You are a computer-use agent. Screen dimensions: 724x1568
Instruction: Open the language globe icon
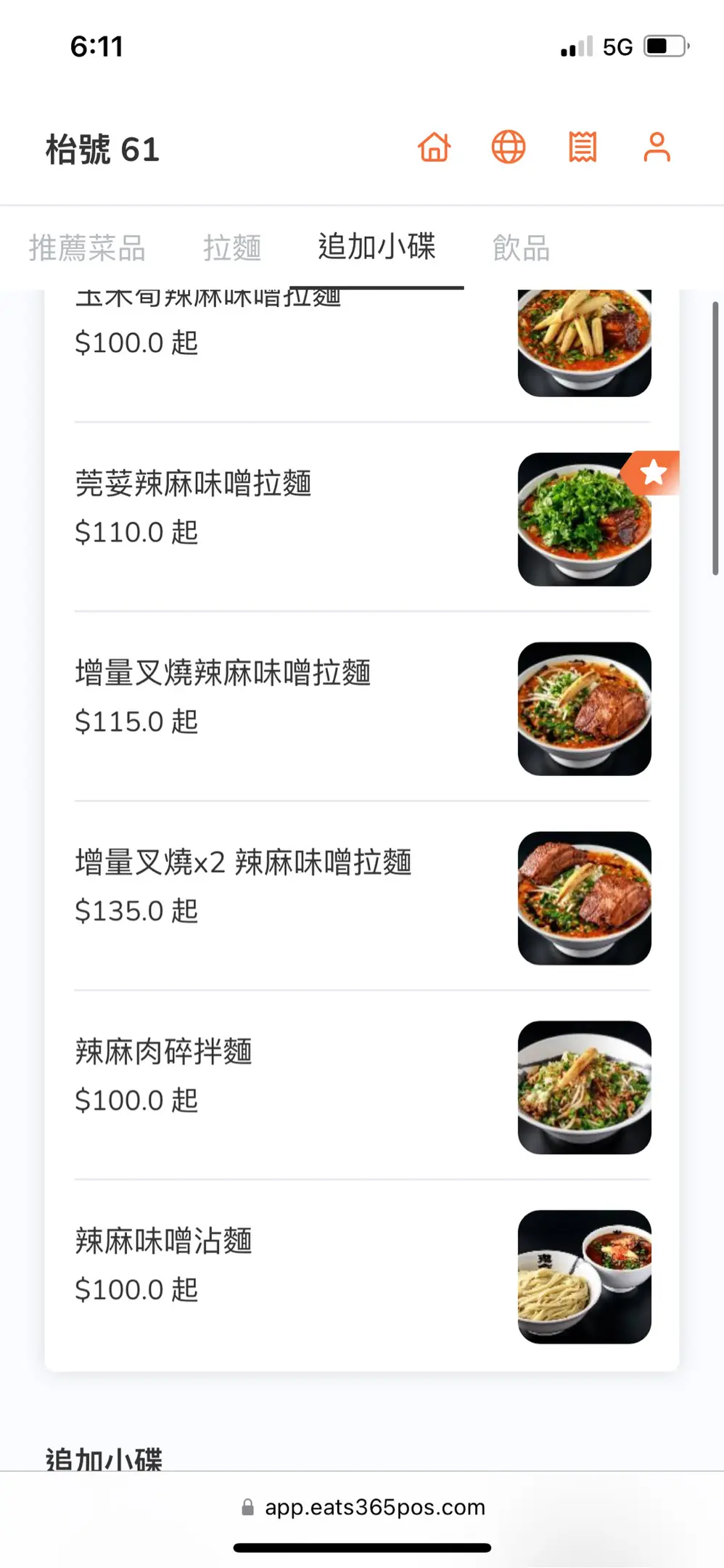(x=509, y=147)
